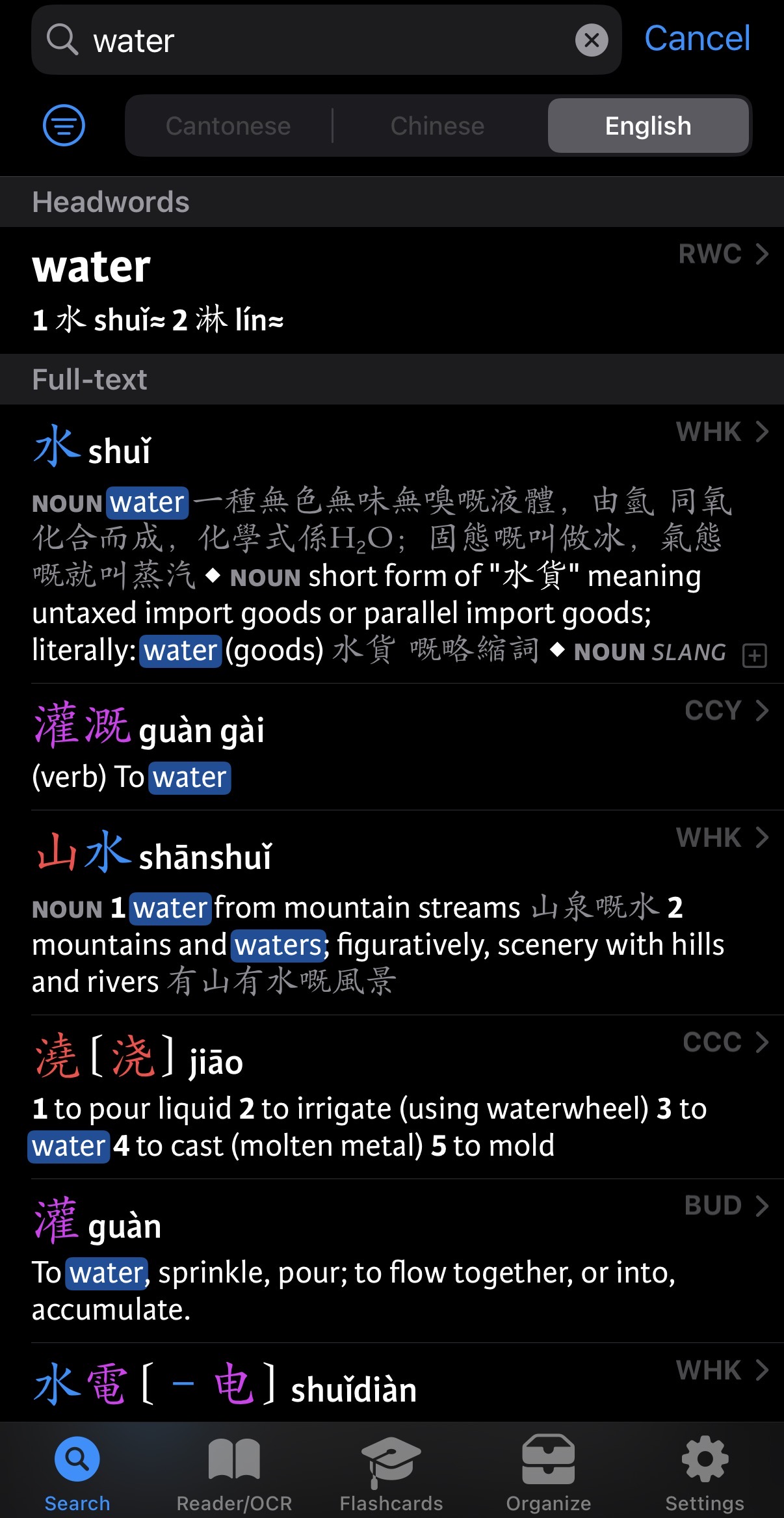Expand the 水 shuǐ definition with plus icon
784x1518 pixels.
click(x=754, y=655)
